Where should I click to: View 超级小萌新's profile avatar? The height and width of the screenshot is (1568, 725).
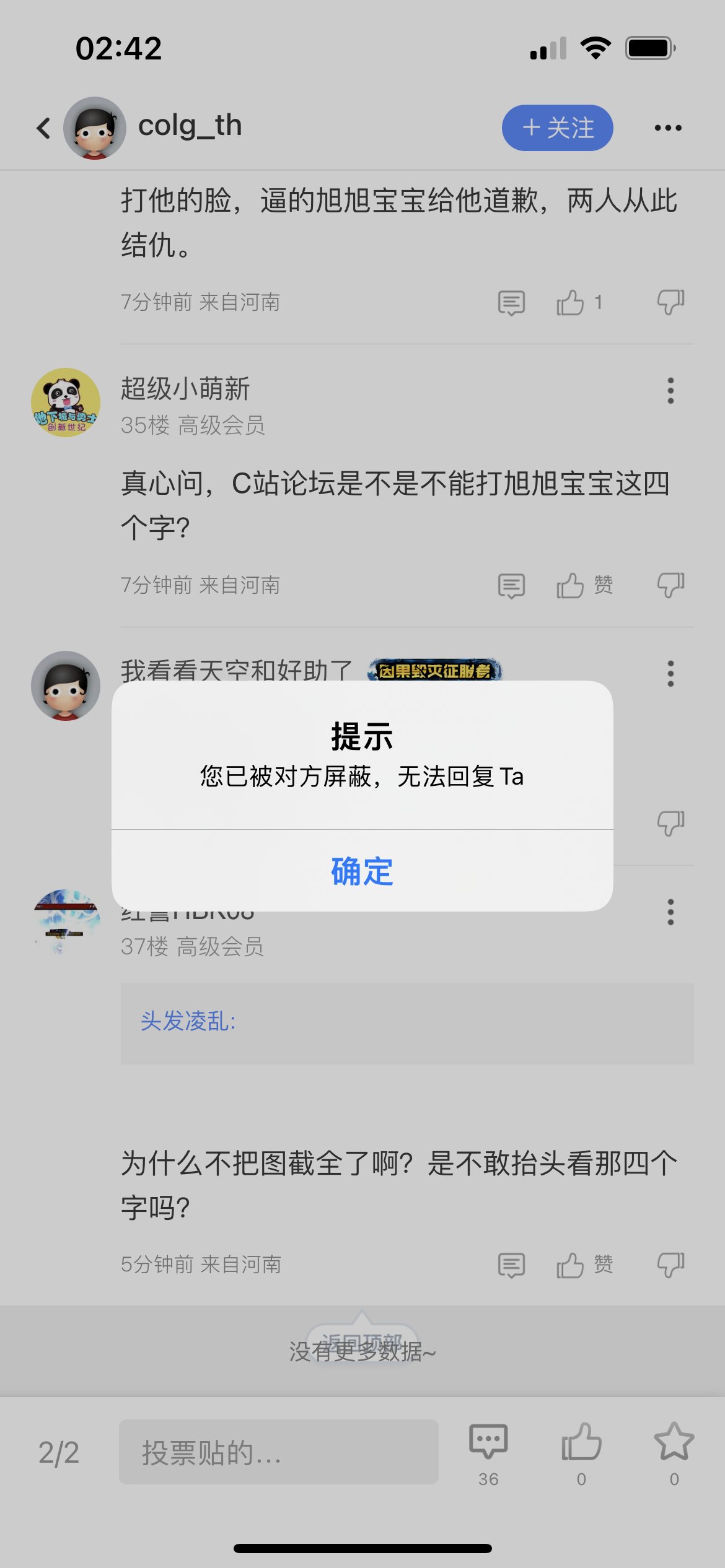click(66, 403)
